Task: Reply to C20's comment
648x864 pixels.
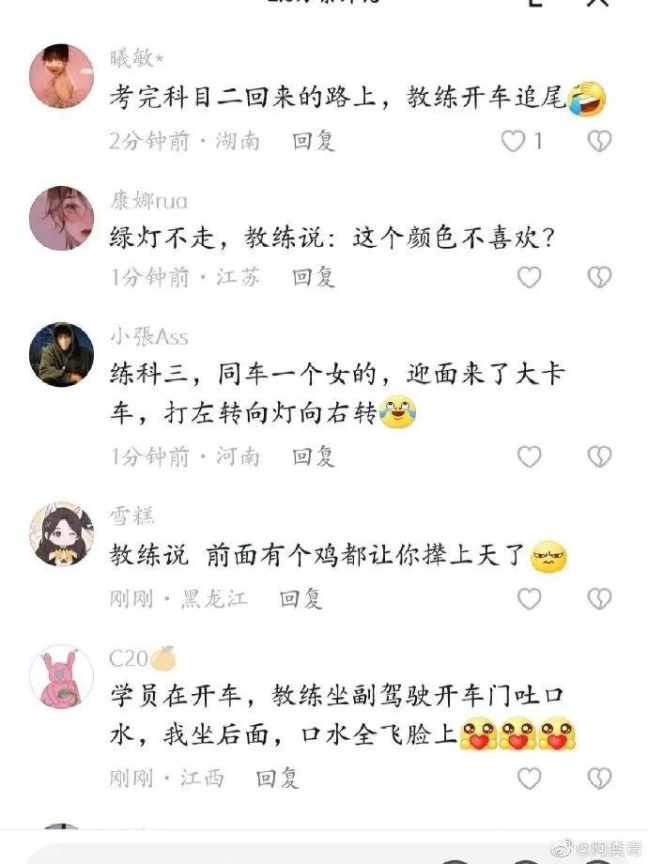Action: pyautogui.click(x=277, y=778)
